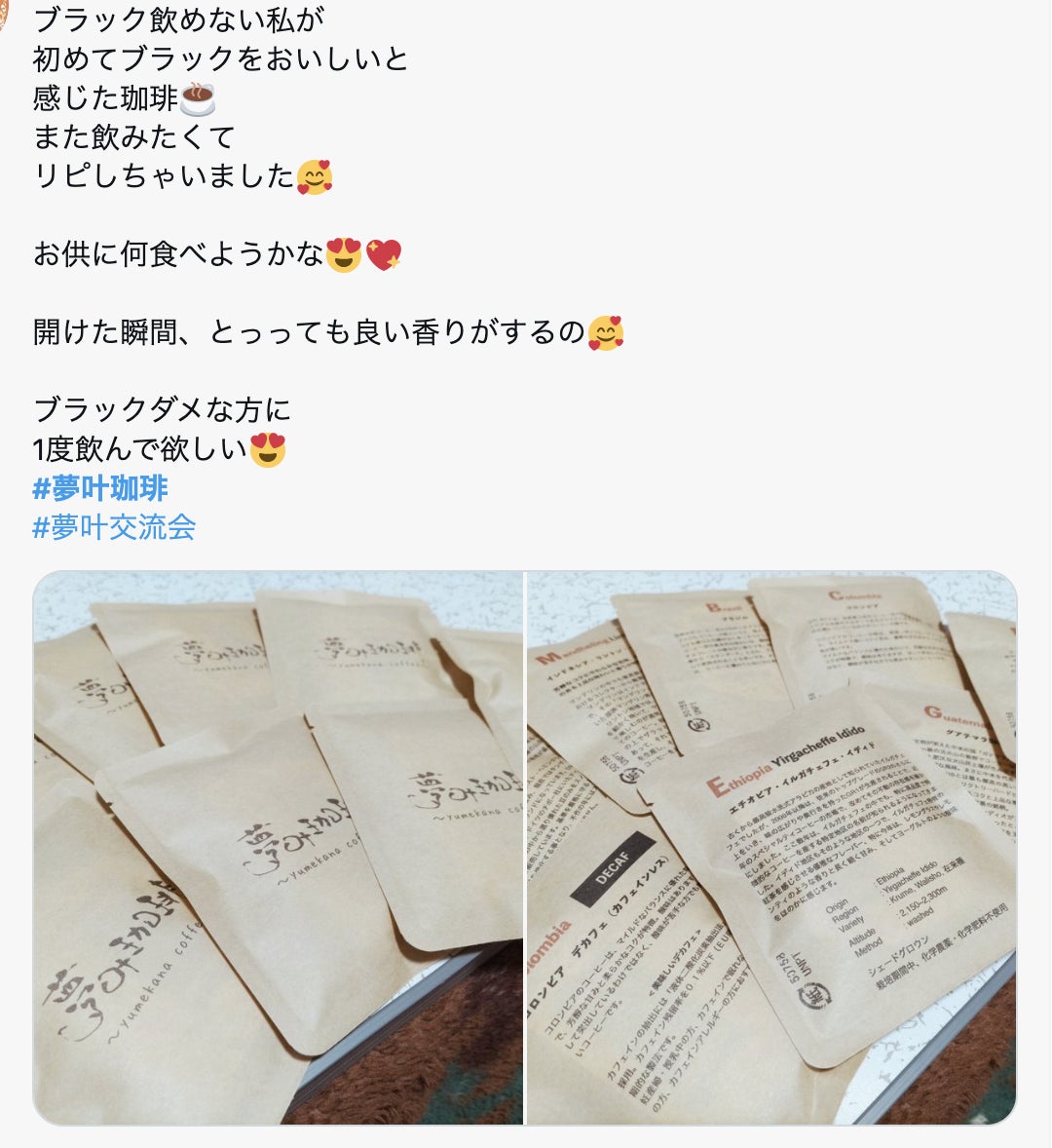View the right photo of coffee bag backs
The image size is (1052, 1148).
click(771, 848)
